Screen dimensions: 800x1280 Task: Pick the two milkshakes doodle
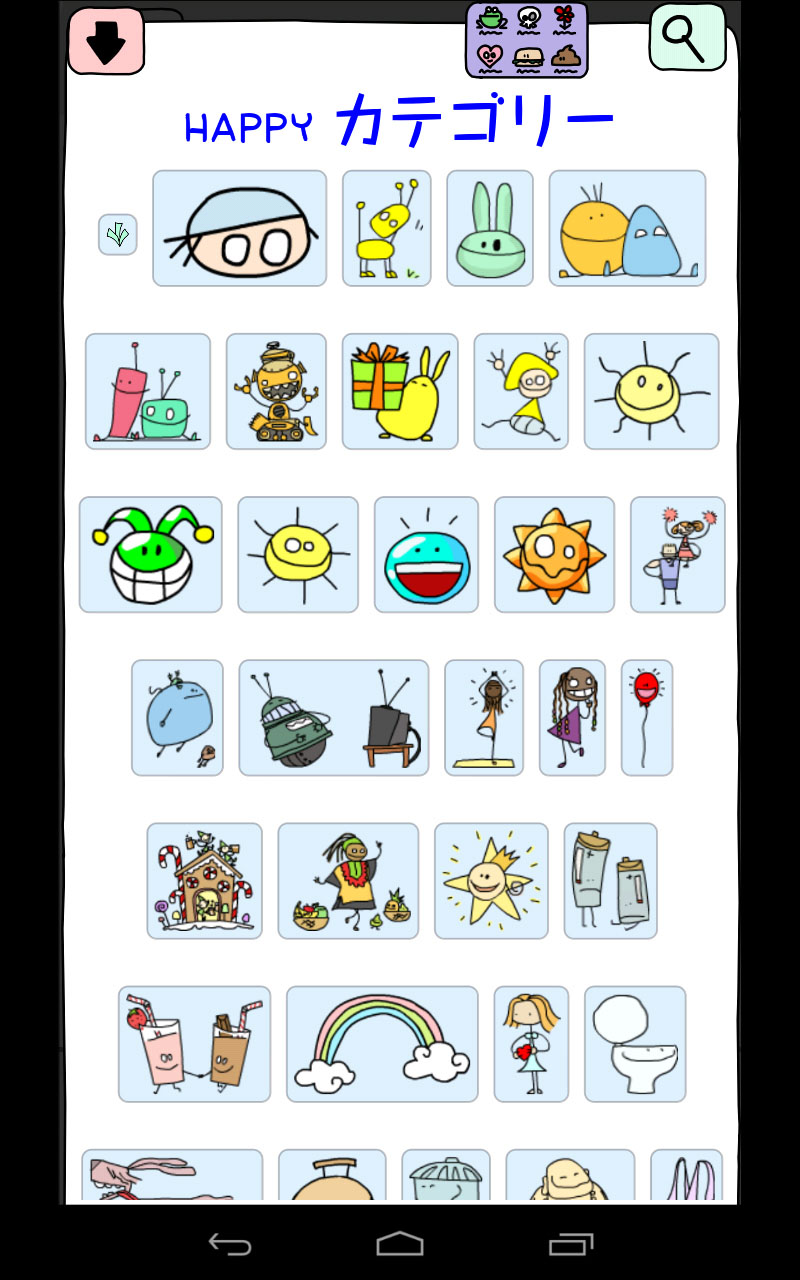click(194, 1044)
